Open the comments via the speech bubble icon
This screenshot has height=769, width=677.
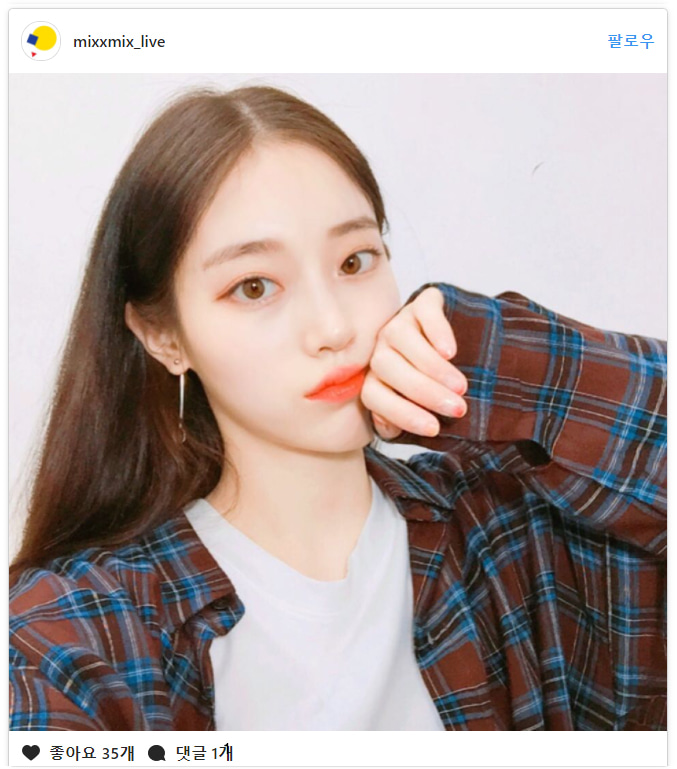(157, 753)
